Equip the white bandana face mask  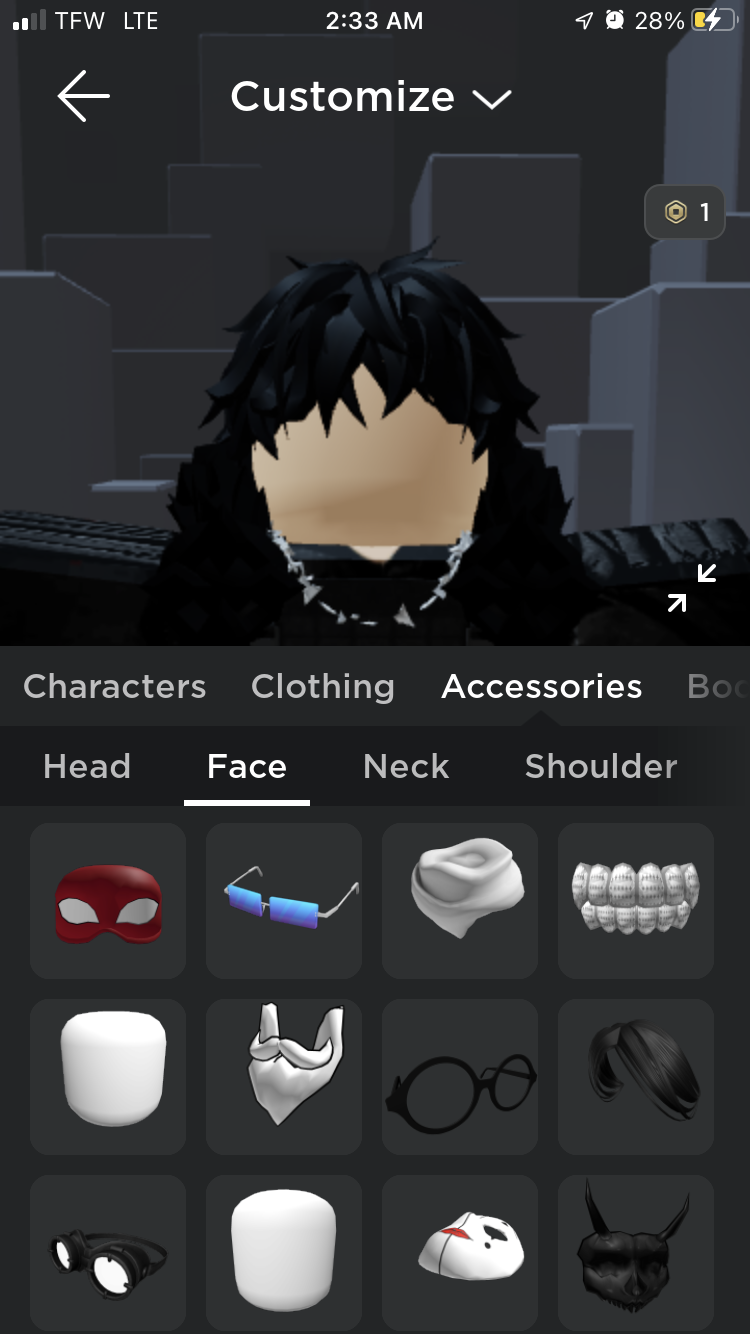point(284,1077)
